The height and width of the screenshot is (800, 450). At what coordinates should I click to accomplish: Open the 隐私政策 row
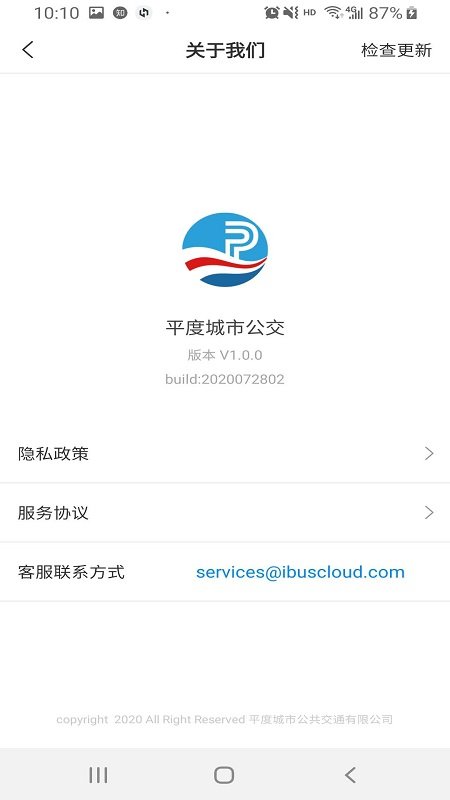(225, 454)
